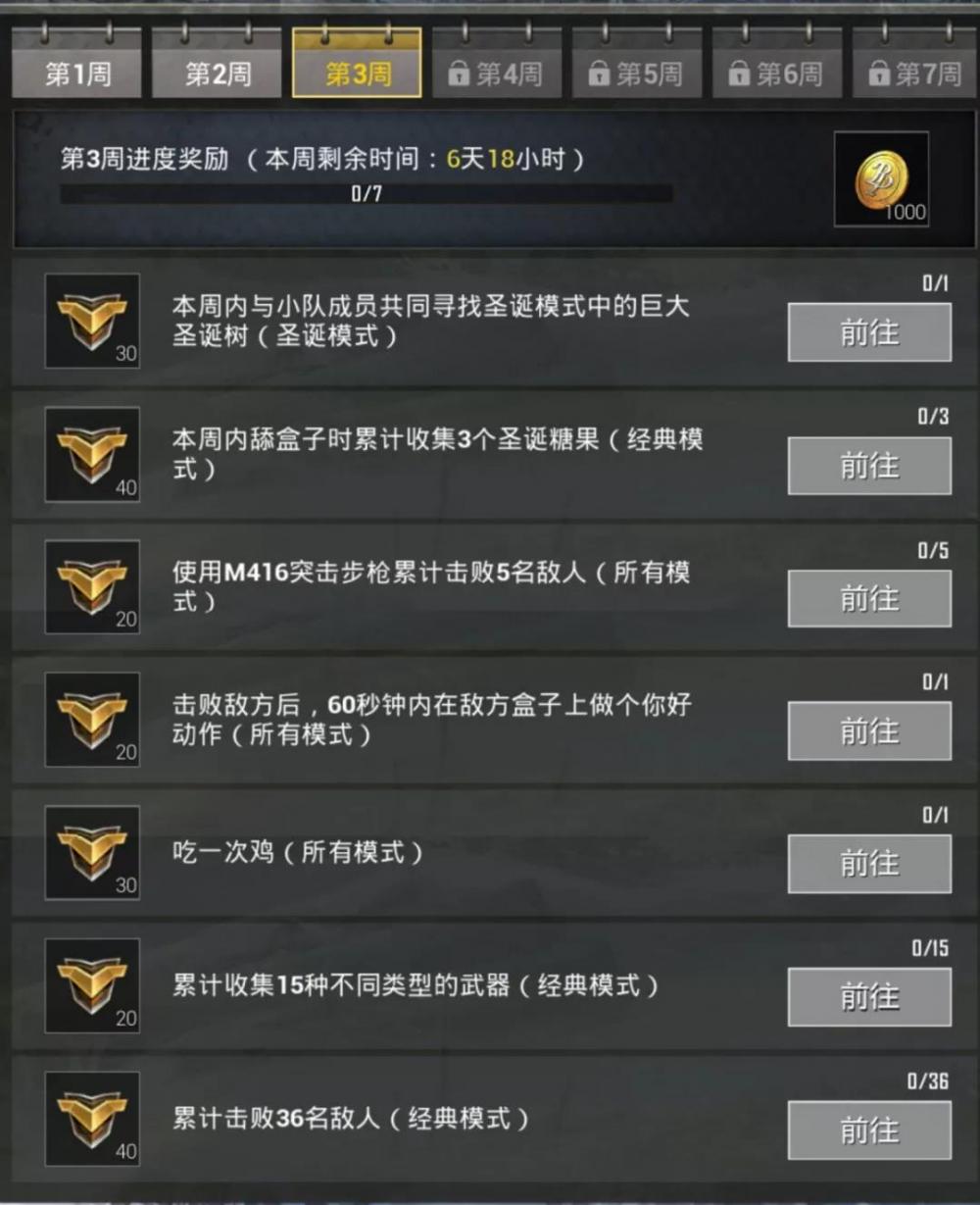
Task: Select the 第3周 tab
Action: click(x=357, y=72)
